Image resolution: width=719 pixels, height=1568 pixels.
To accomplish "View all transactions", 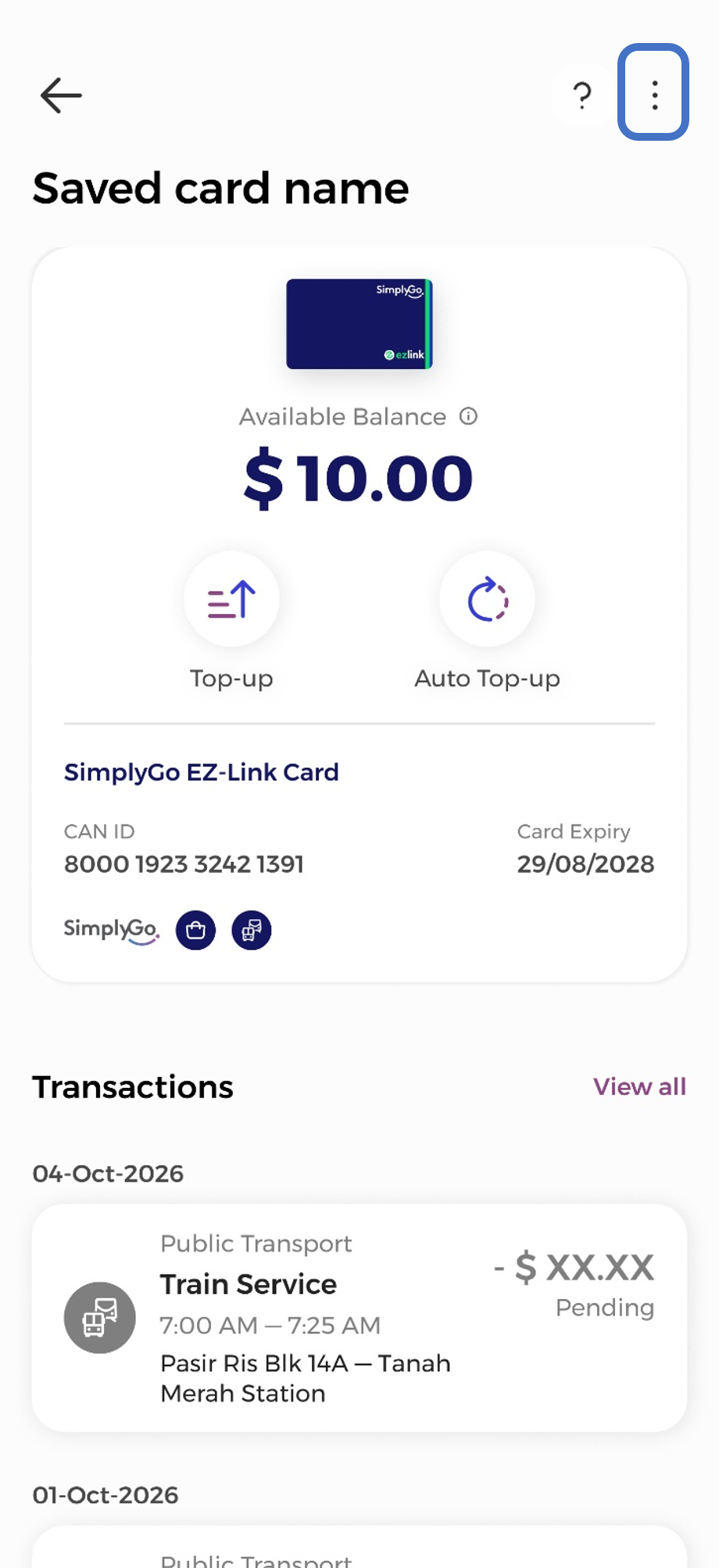I will pos(639,1086).
